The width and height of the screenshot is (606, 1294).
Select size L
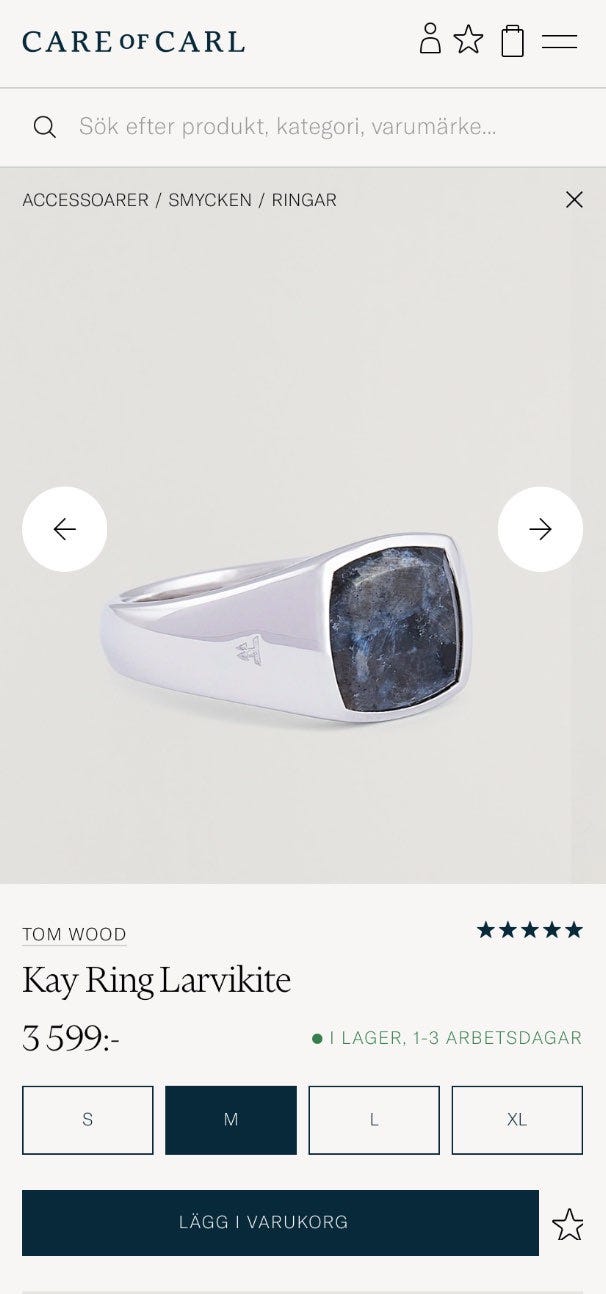374,1120
